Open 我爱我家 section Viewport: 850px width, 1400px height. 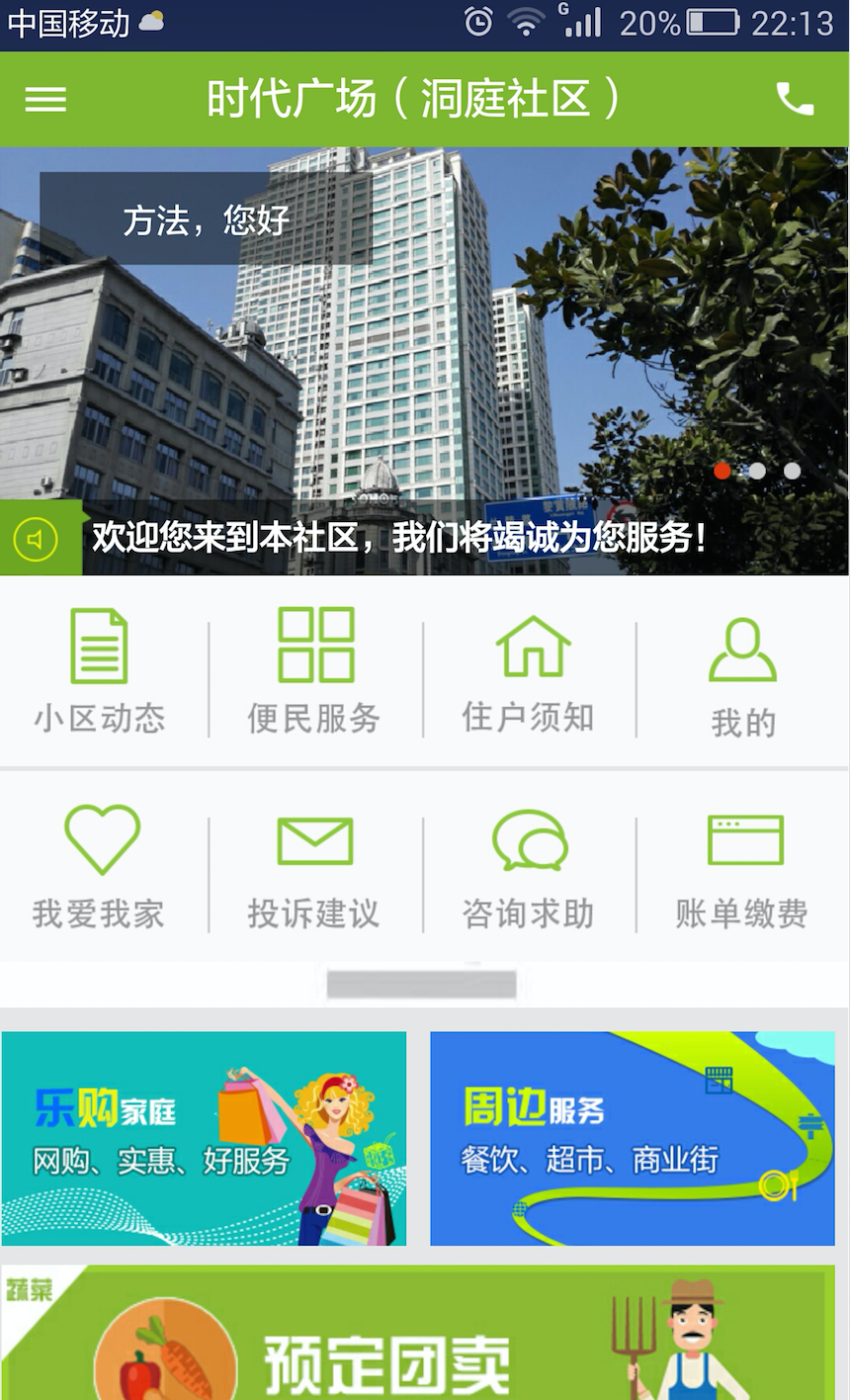[x=100, y=867]
